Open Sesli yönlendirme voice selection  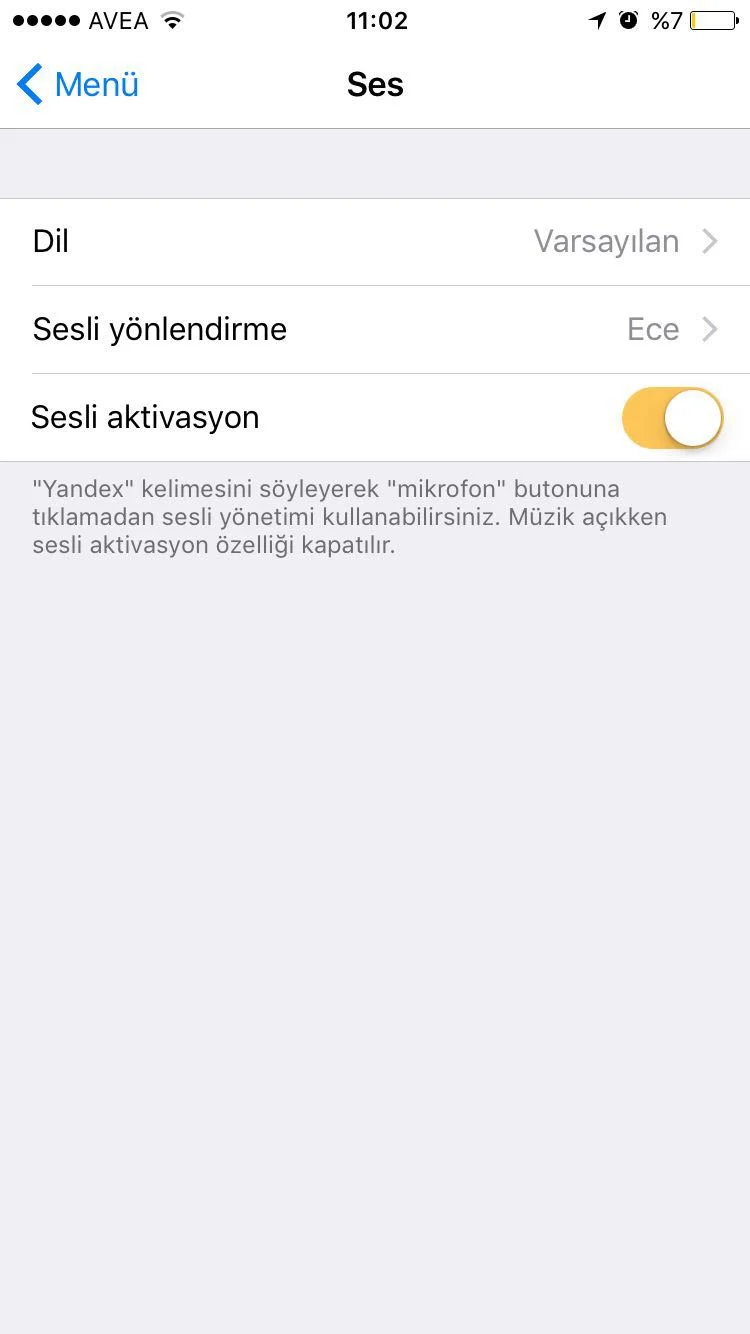point(375,330)
